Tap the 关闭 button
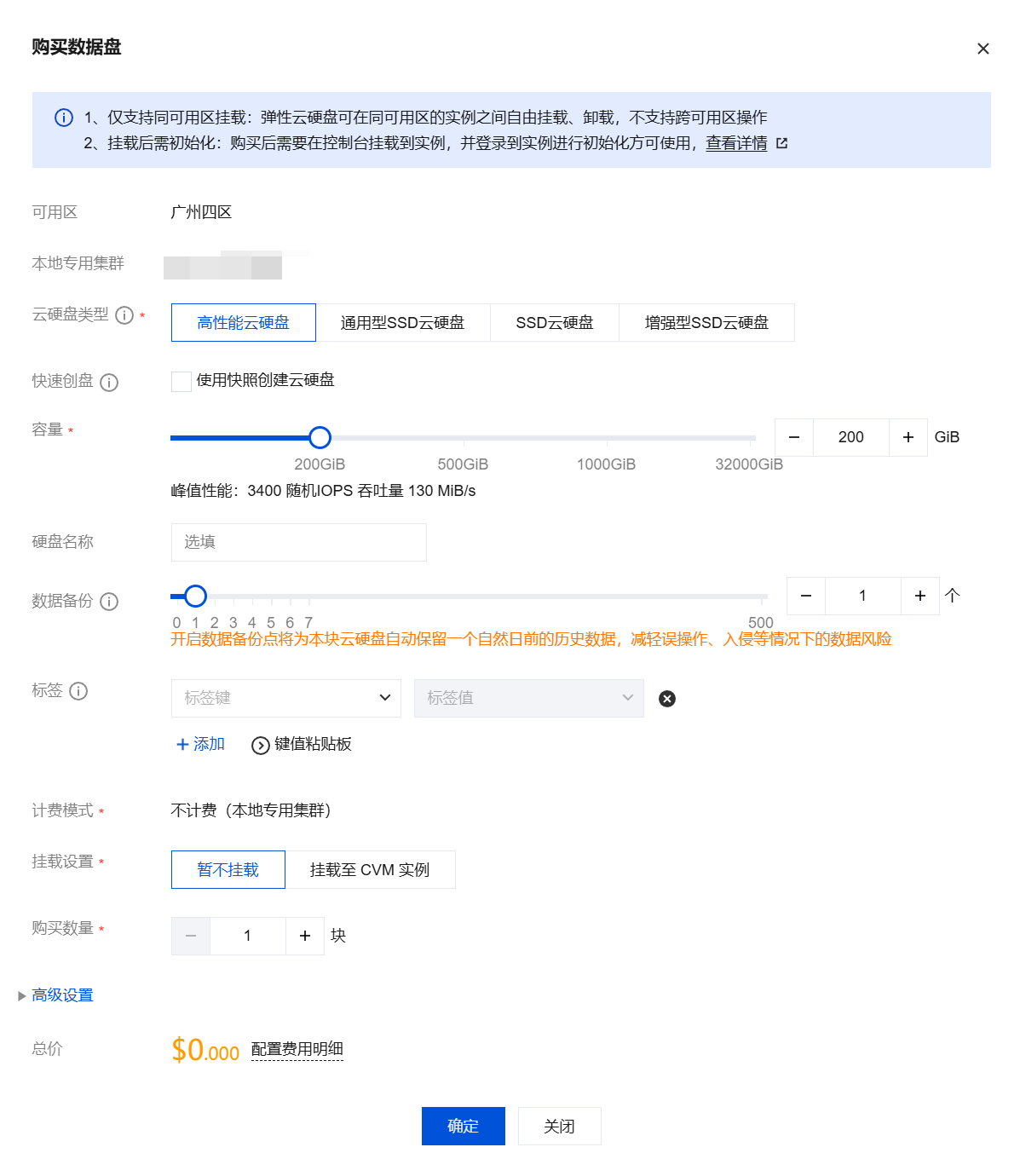 (x=559, y=1126)
